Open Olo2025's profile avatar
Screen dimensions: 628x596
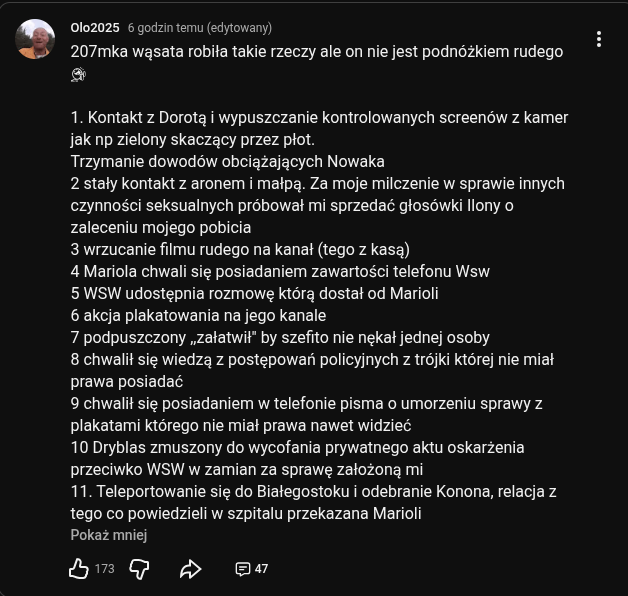pos(35,39)
